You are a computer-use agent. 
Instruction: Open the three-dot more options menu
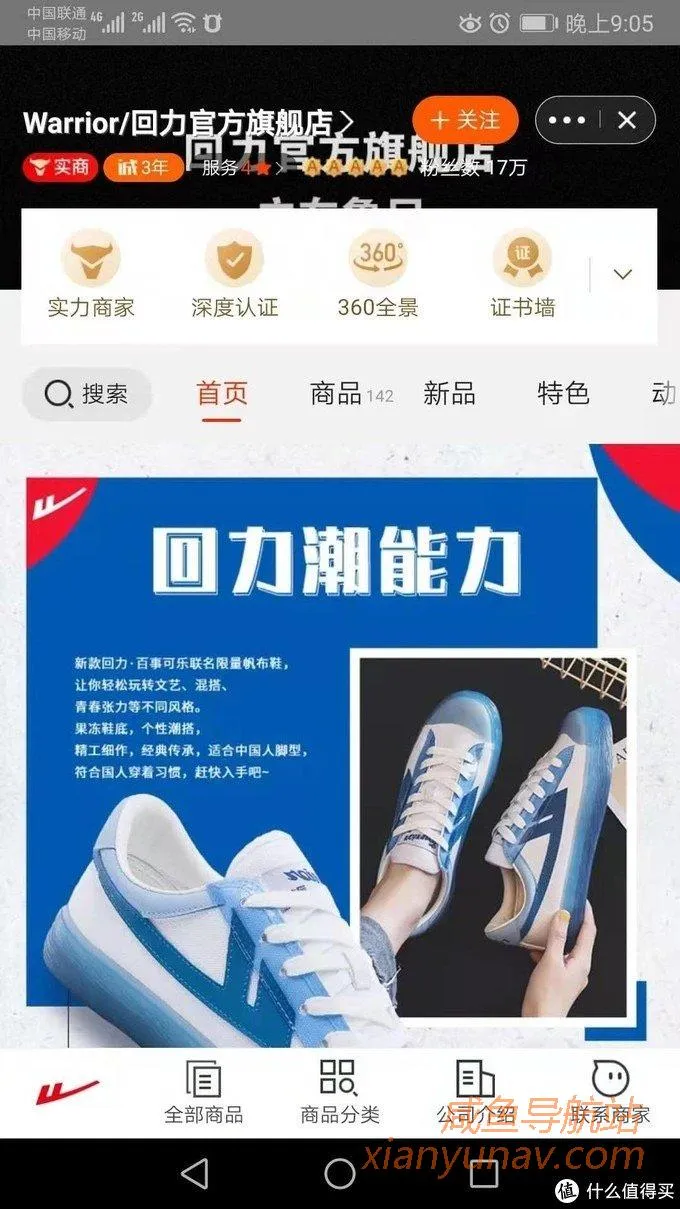(x=567, y=121)
